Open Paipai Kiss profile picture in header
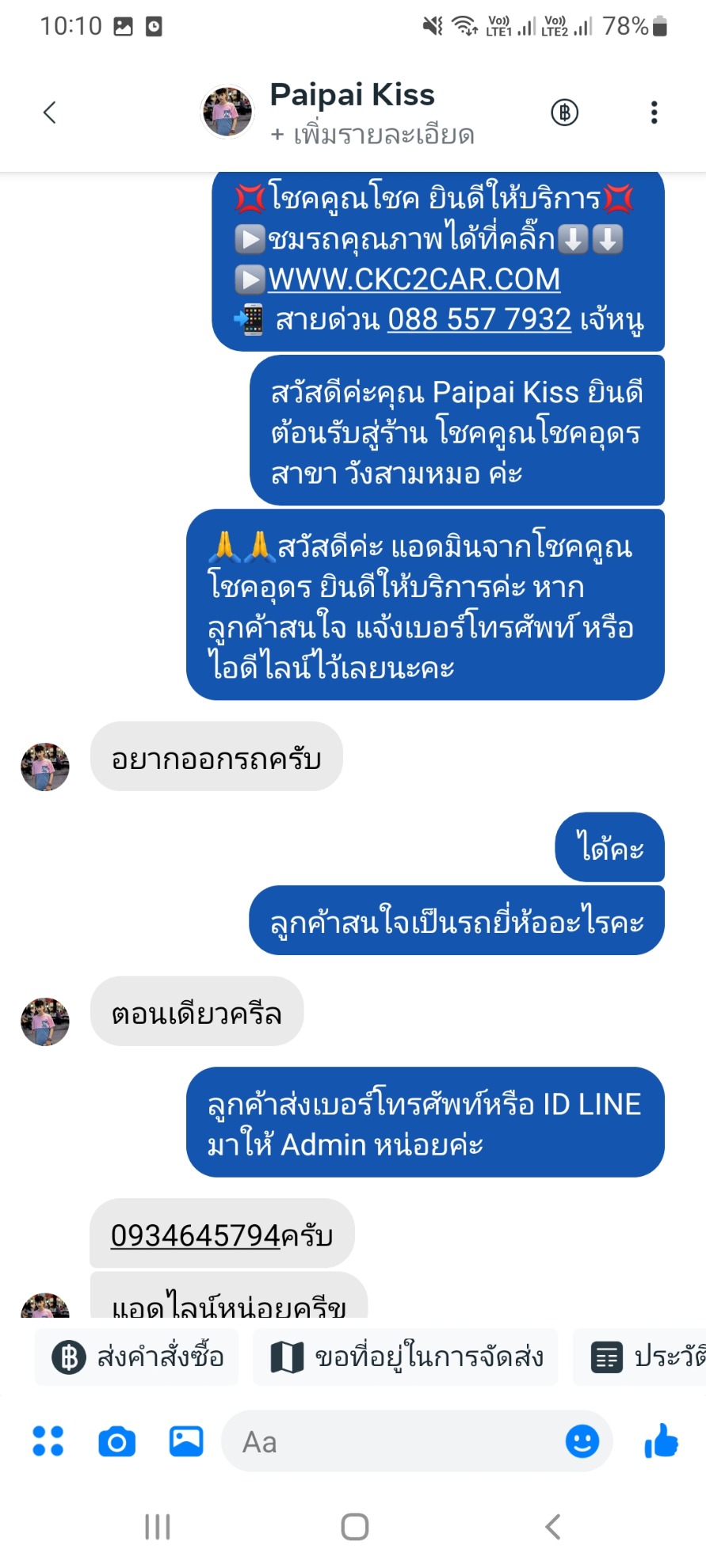 227,112
